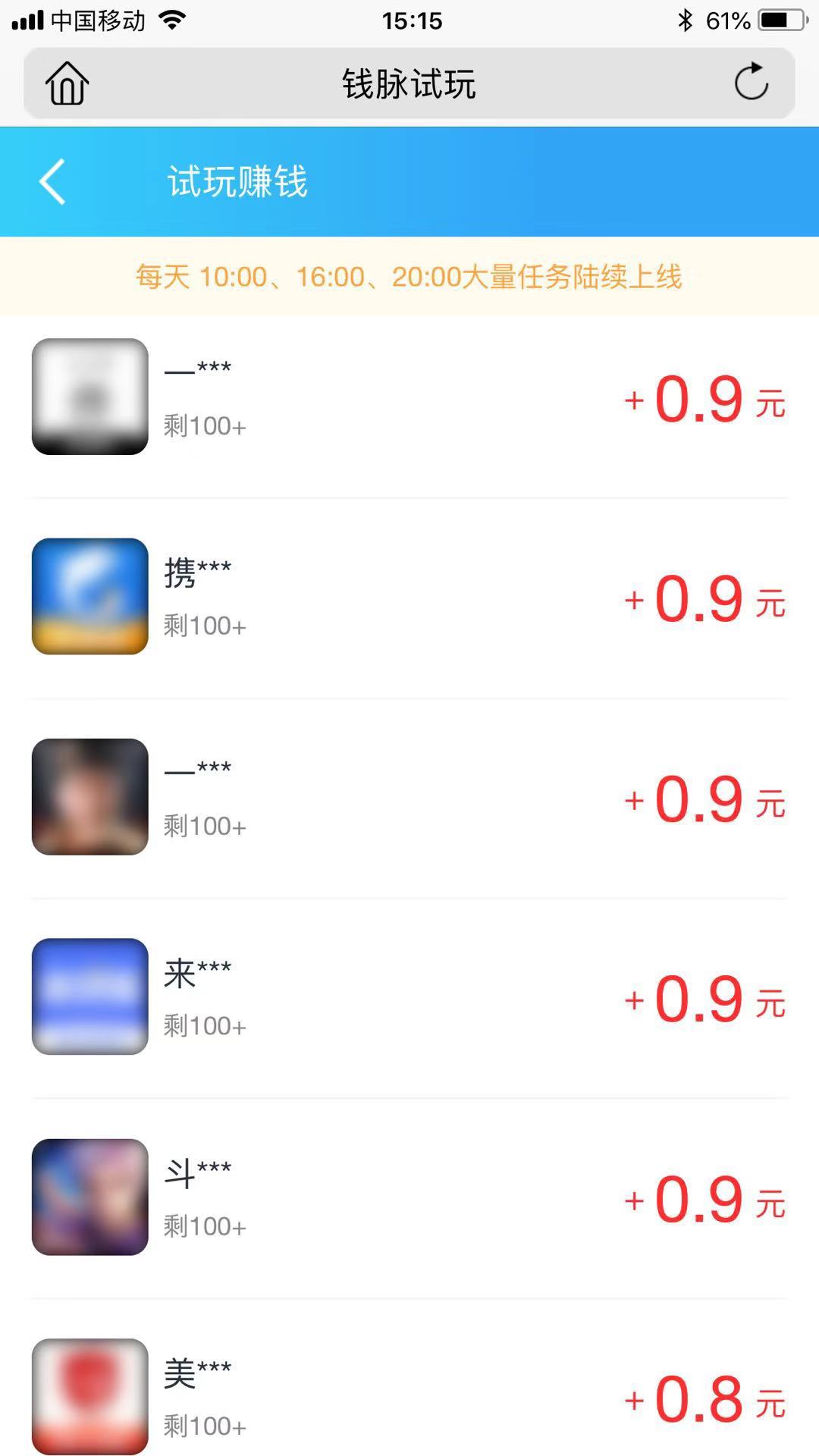Tap the 钱脉试玩 browser title bar
Image resolution: width=819 pixels, height=1456 pixels.
click(409, 83)
